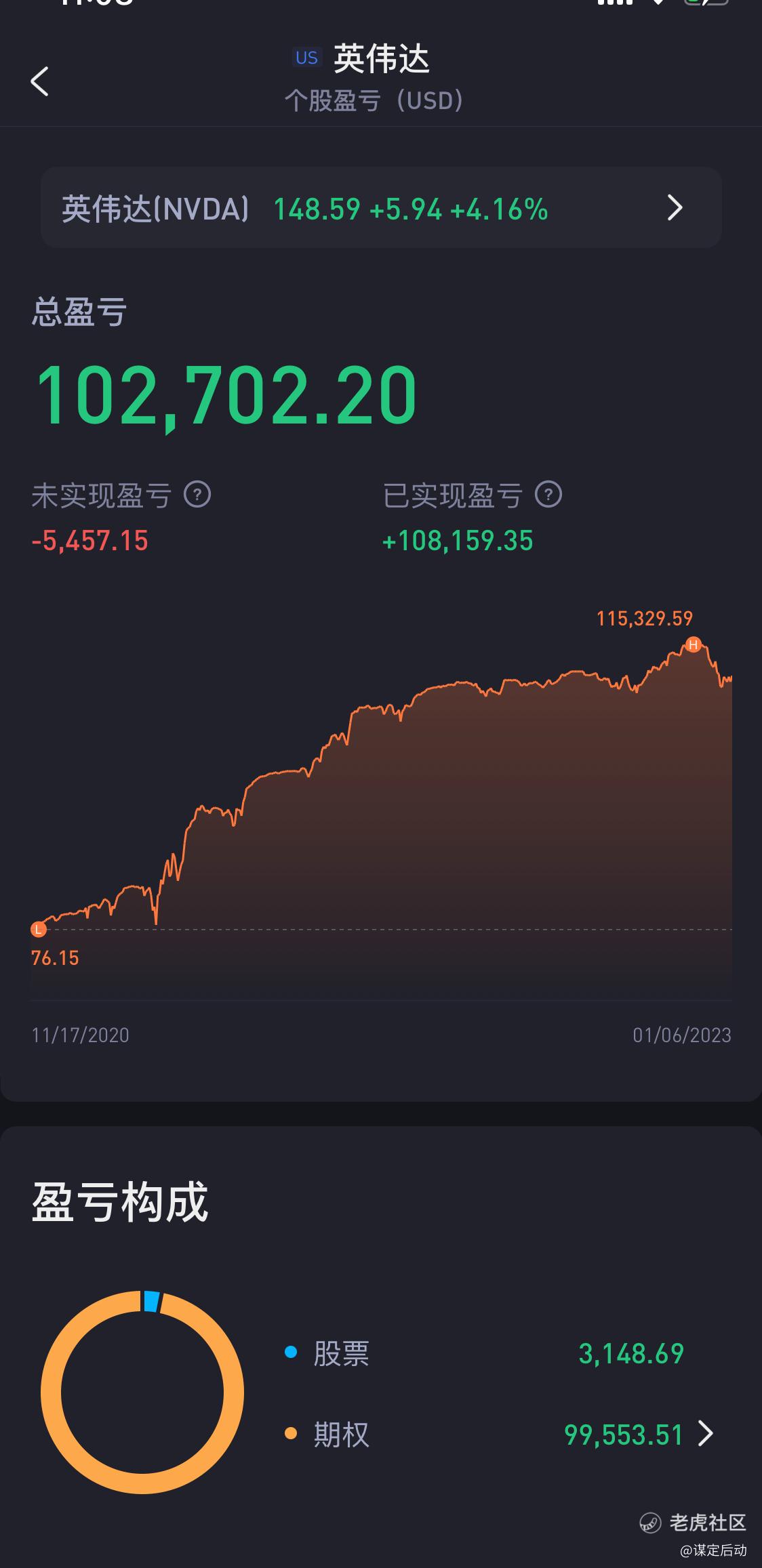
Task: Go back using the top-left arrow
Action: (x=40, y=82)
